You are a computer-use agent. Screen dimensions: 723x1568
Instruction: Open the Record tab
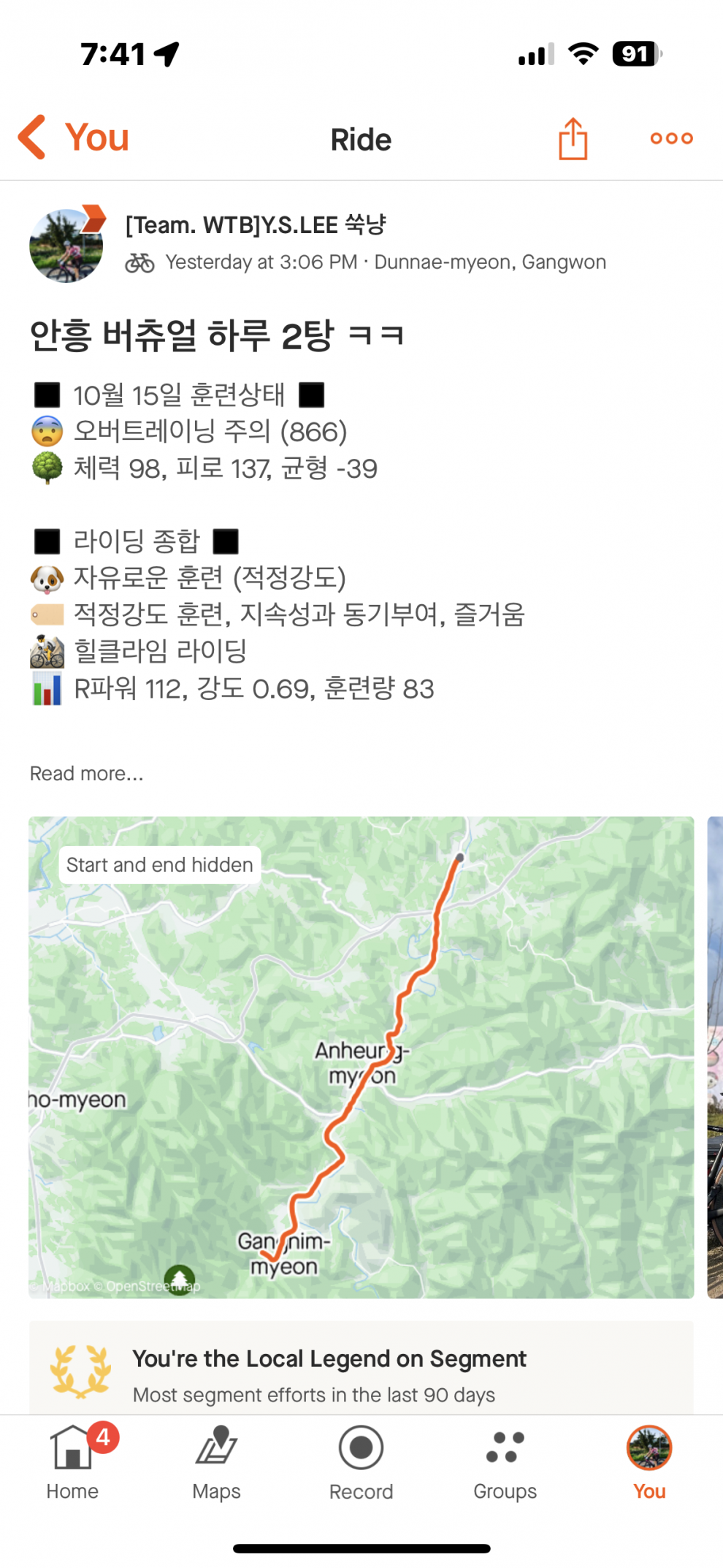point(361,1463)
